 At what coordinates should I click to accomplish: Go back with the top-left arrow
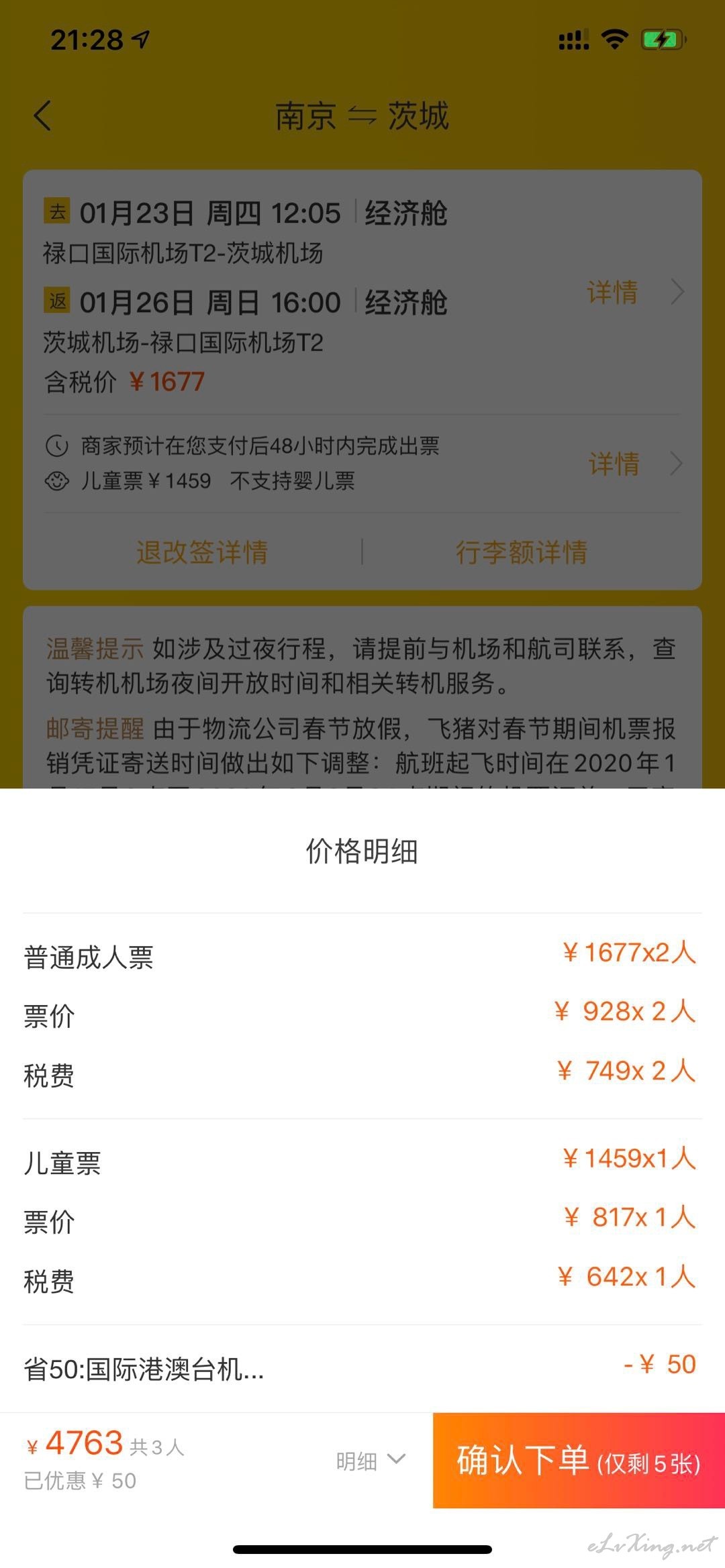click(x=42, y=116)
